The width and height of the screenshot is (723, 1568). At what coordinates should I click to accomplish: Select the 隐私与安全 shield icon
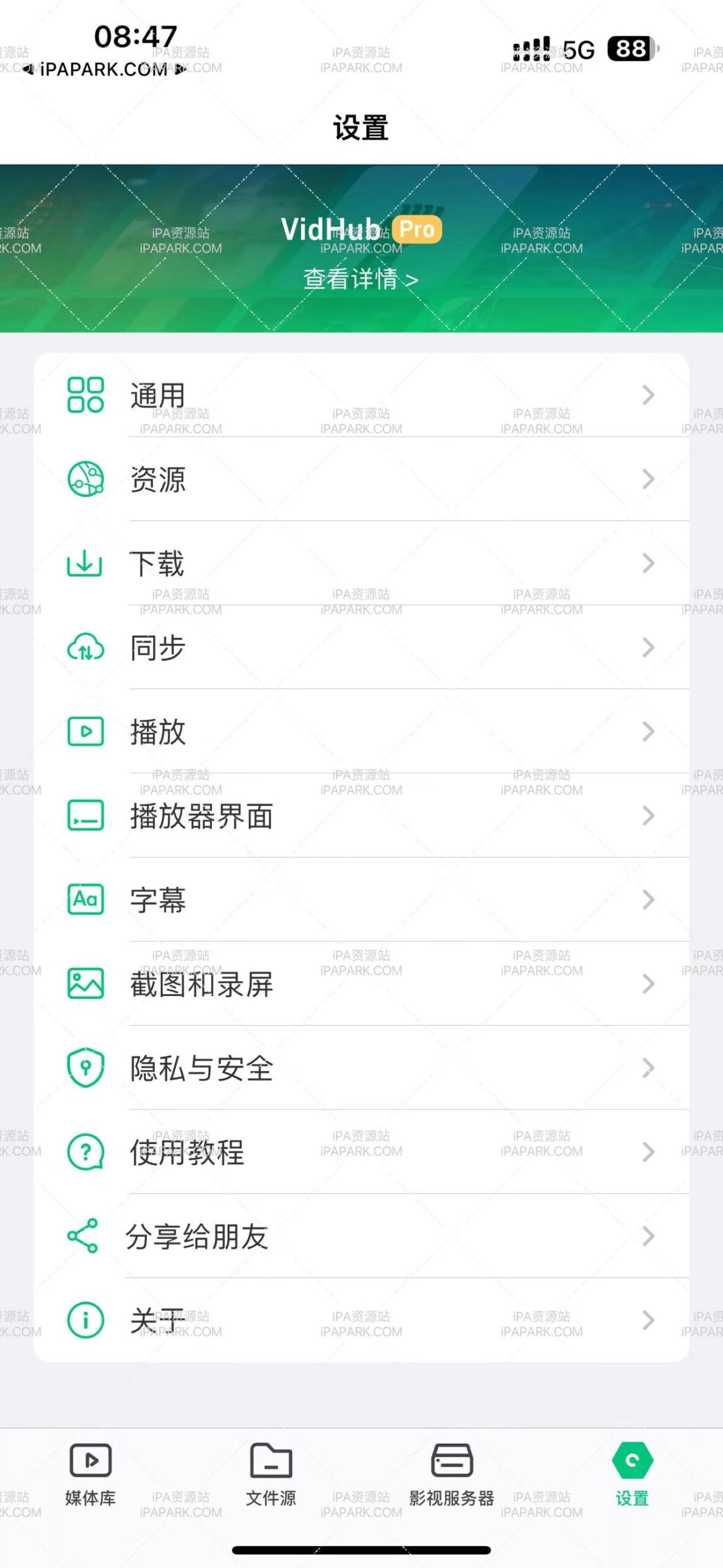click(86, 1067)
